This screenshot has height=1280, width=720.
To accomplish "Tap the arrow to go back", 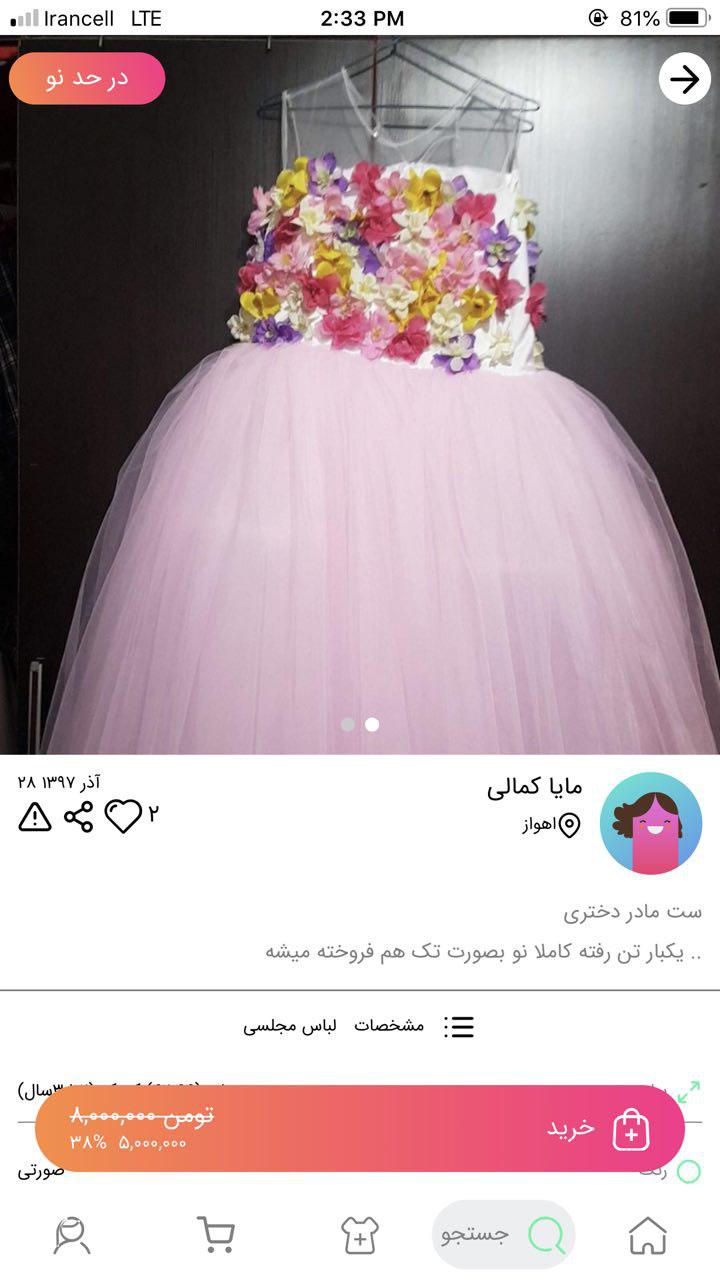I will (685, 79).
